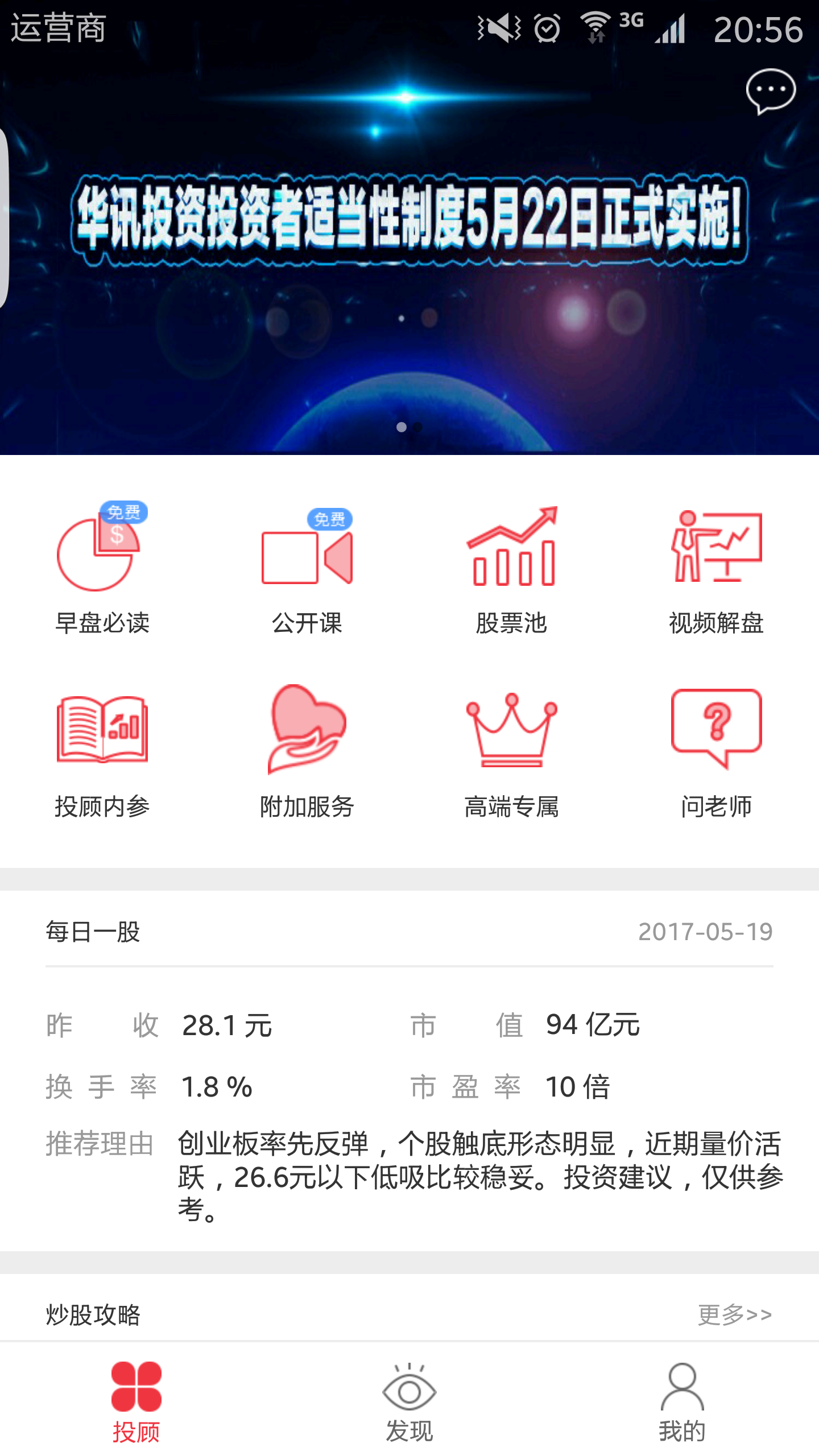Open 股票池 stock pool
The width and height of the screenshot is (819, 1456).
click(x=512, y=569)
